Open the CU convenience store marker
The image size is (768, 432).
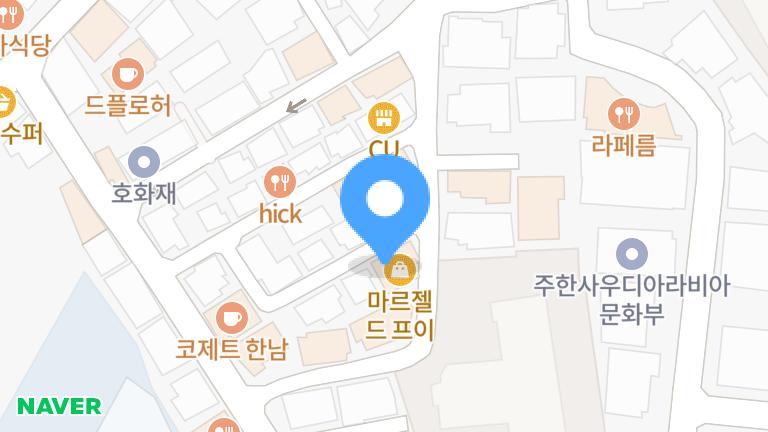(x=384, y=118)
